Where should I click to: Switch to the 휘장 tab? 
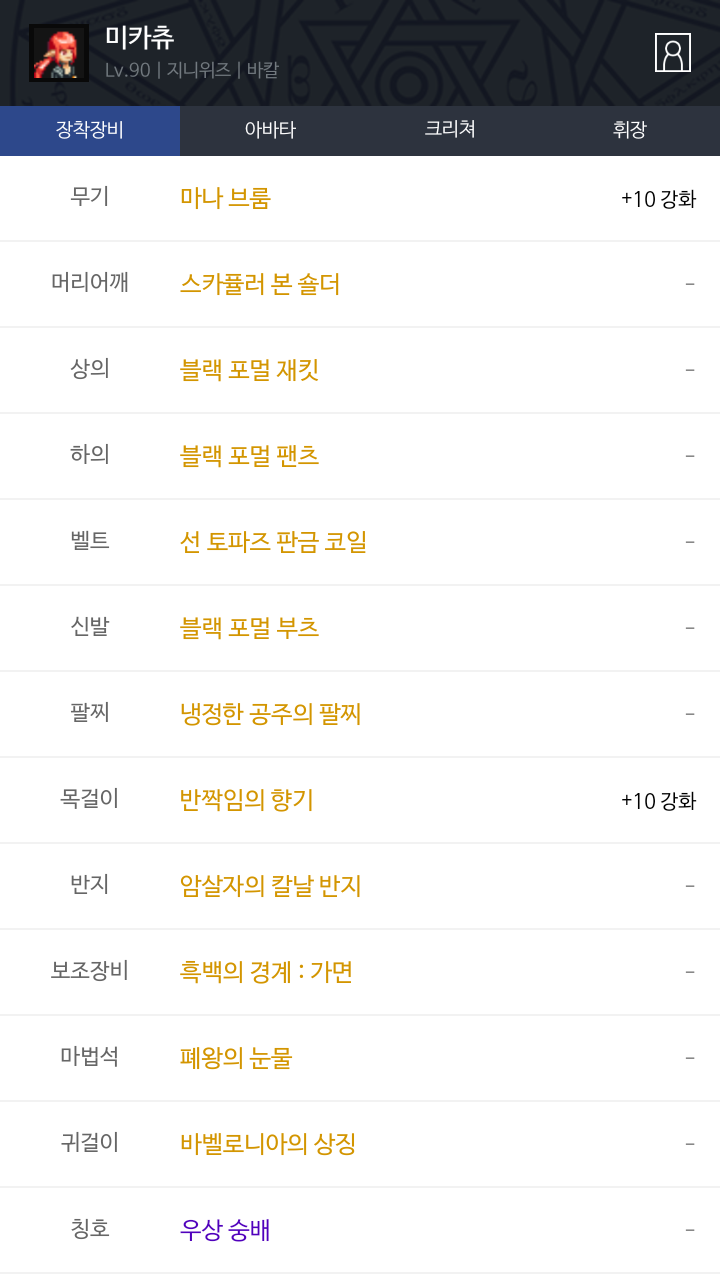coord(630,130)
